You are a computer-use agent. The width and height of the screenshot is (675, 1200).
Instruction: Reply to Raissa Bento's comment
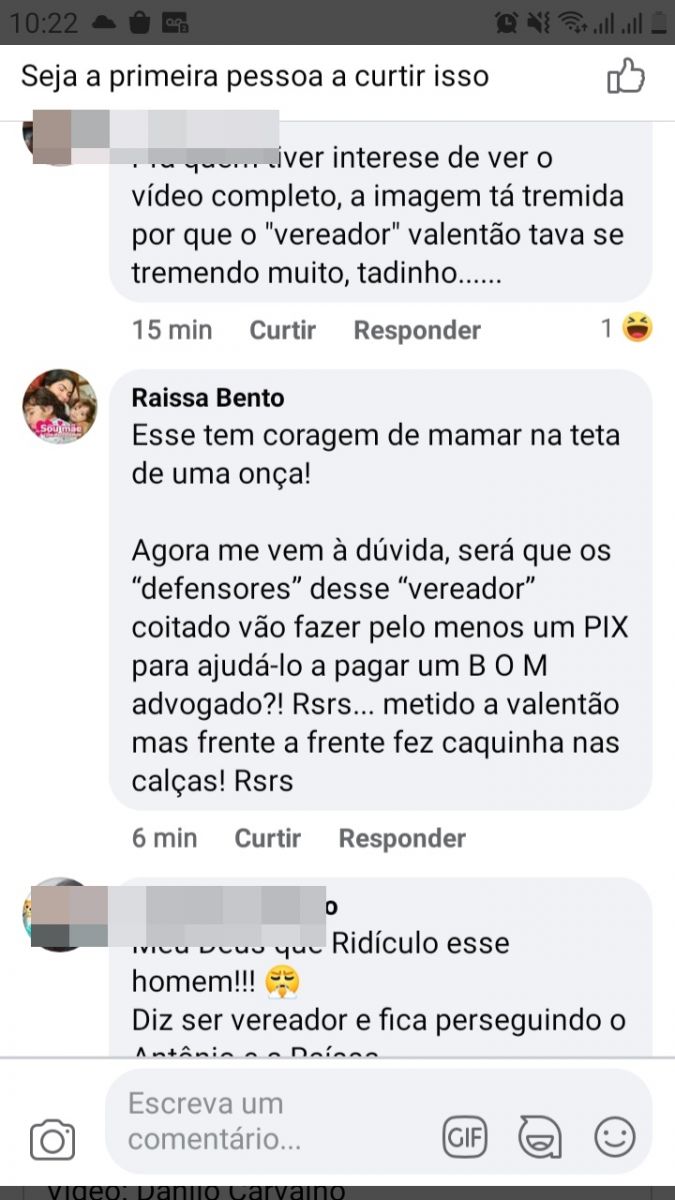(402, 838)
